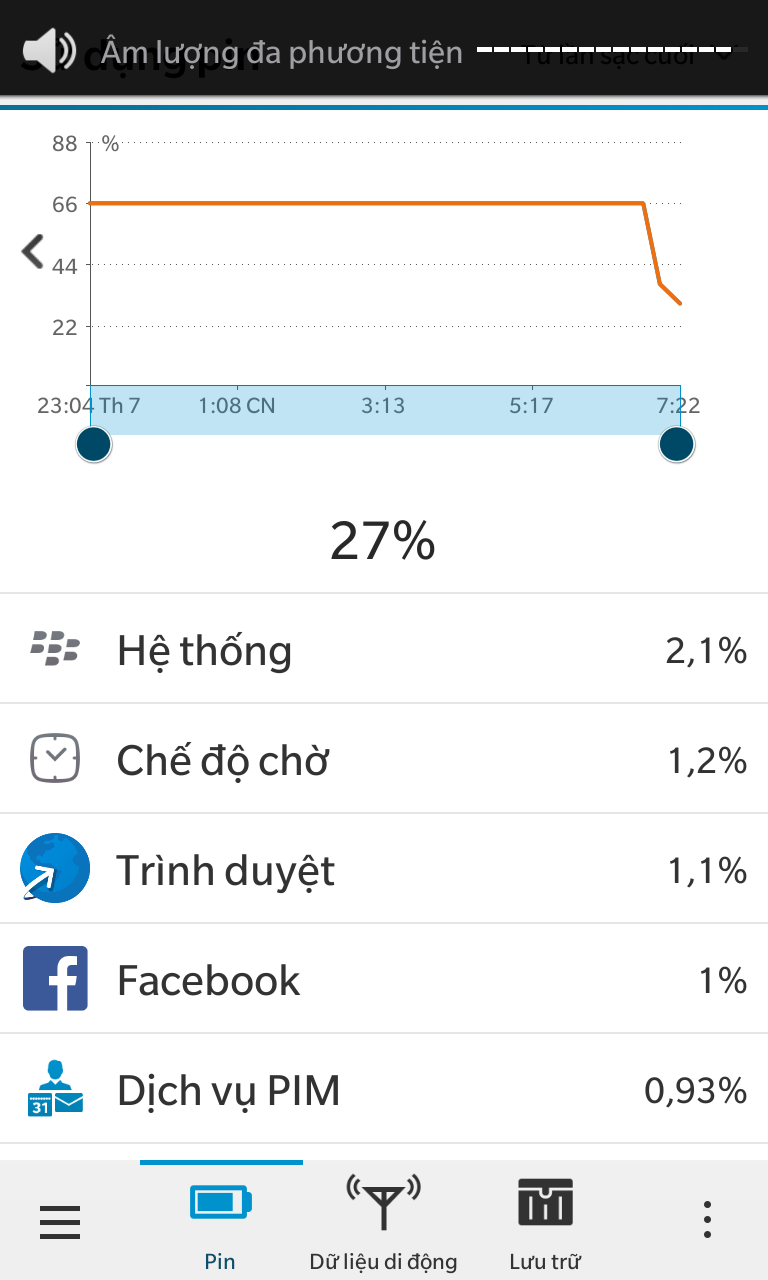The image size is (768, 1280).
Task: Tap the media volume speaker icon
Action: click(48, 49)
